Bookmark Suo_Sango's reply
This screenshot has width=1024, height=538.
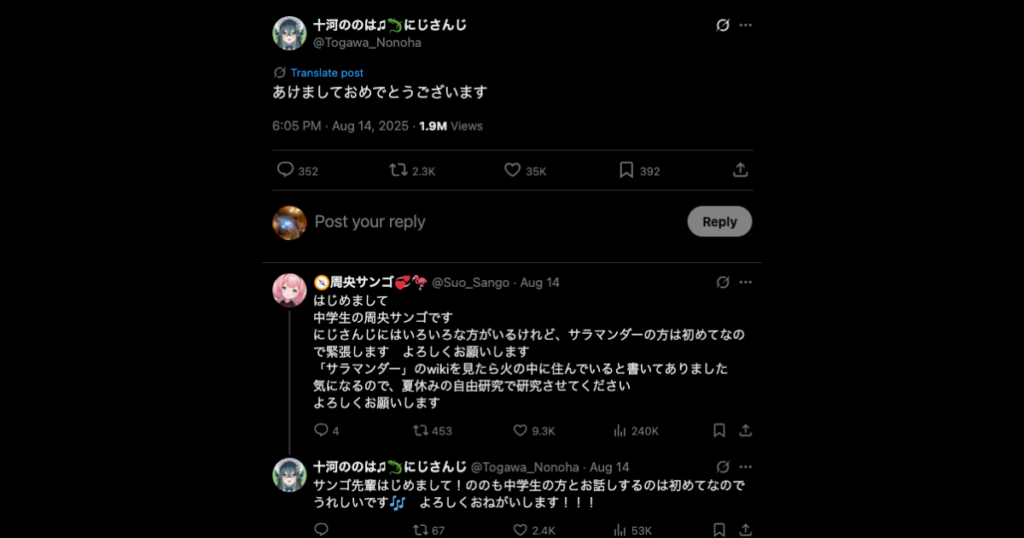tap(719, 430)
